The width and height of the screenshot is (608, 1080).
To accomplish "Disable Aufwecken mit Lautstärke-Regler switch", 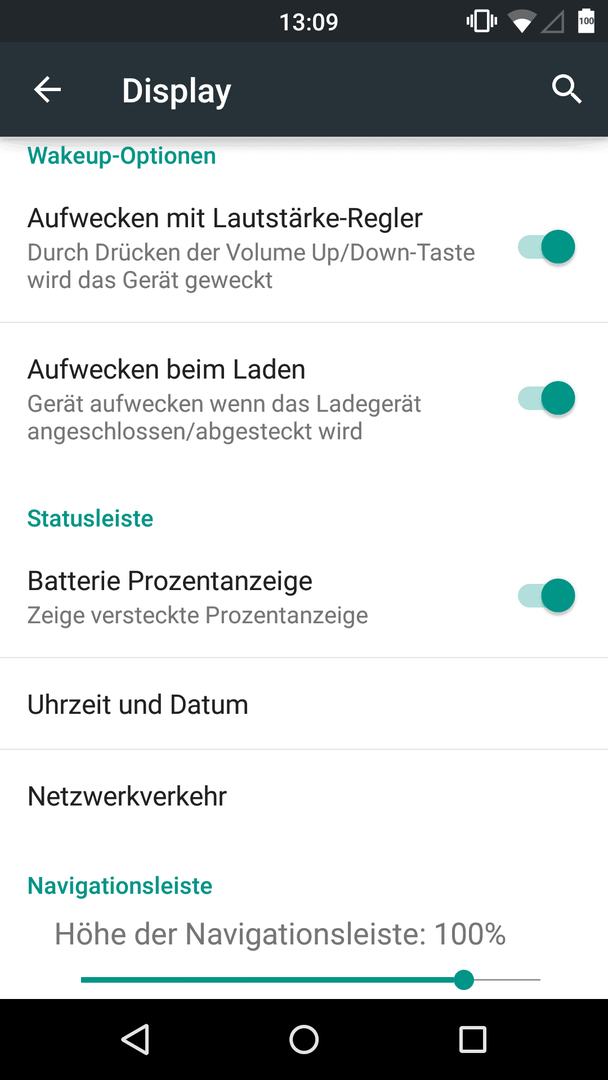I will tap(546, 247).
